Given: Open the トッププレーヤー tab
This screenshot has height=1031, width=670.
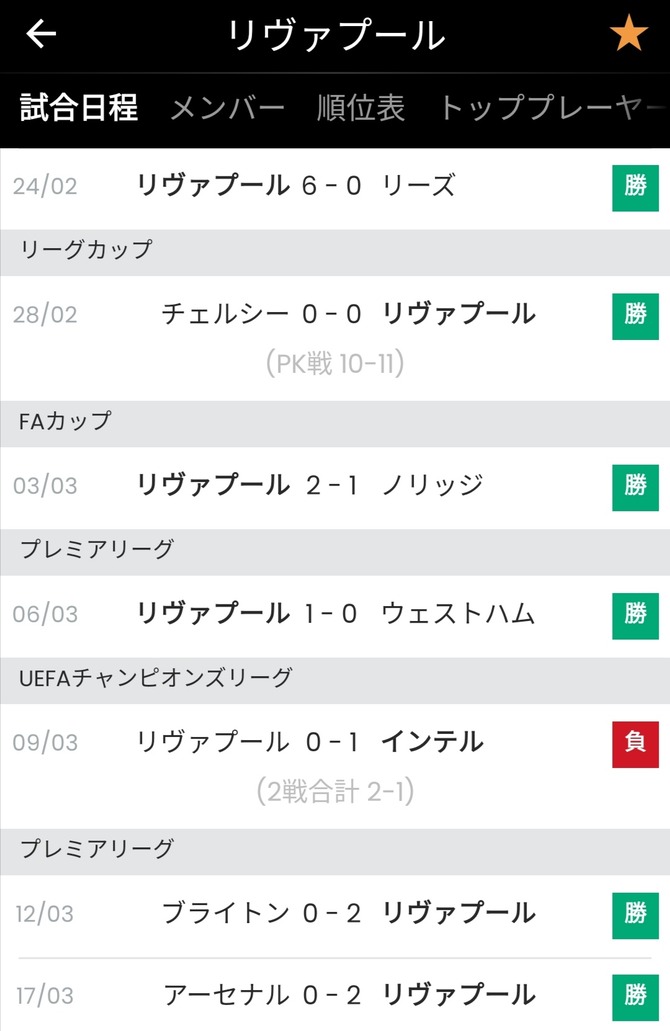Looking at the screenshot, I should coord(550,108).
